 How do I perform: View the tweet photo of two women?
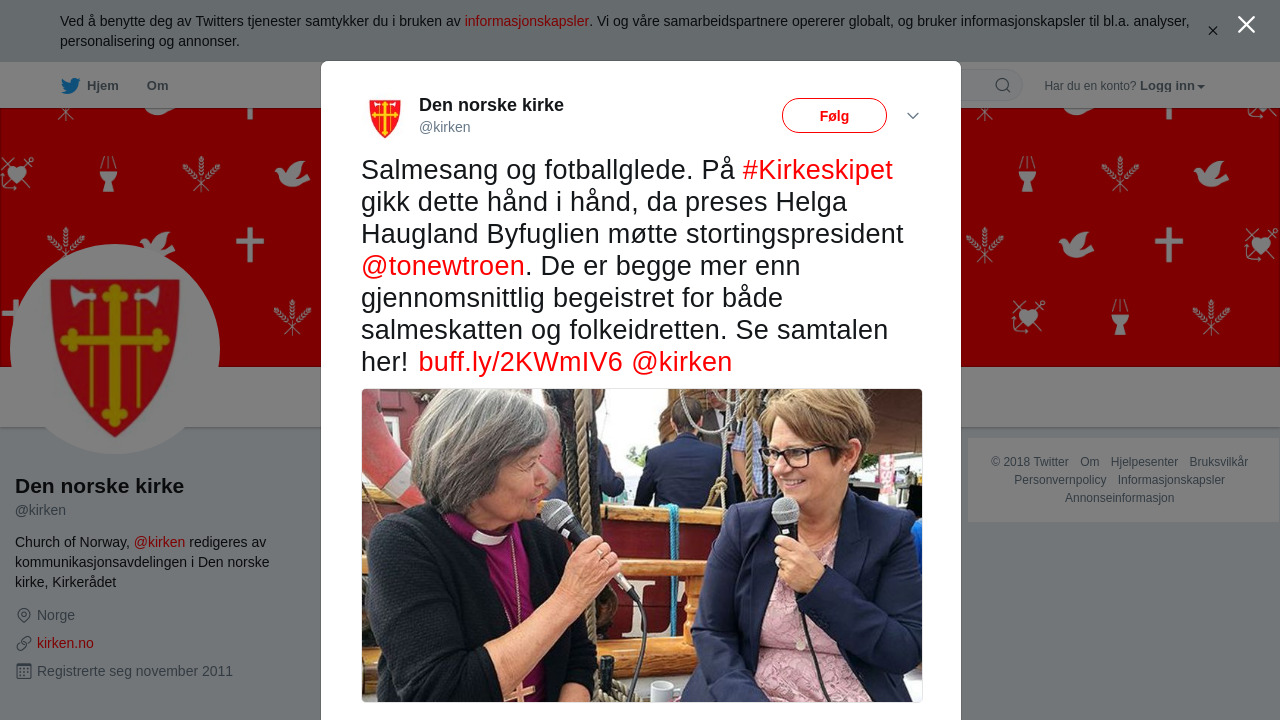[642, 545]
